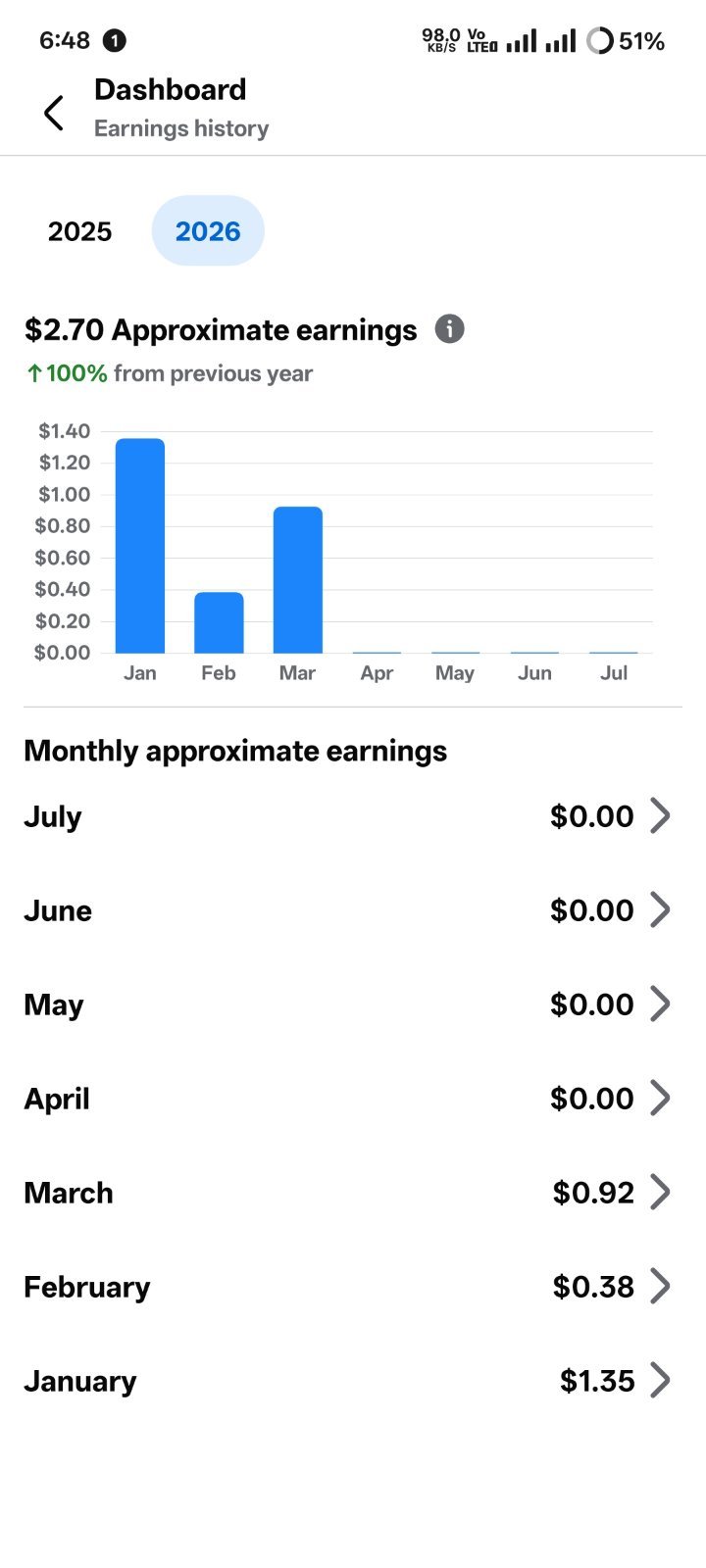The image size is (706, 1568).
Task: Open July's monthly earnings details
Action: [353, 816]
